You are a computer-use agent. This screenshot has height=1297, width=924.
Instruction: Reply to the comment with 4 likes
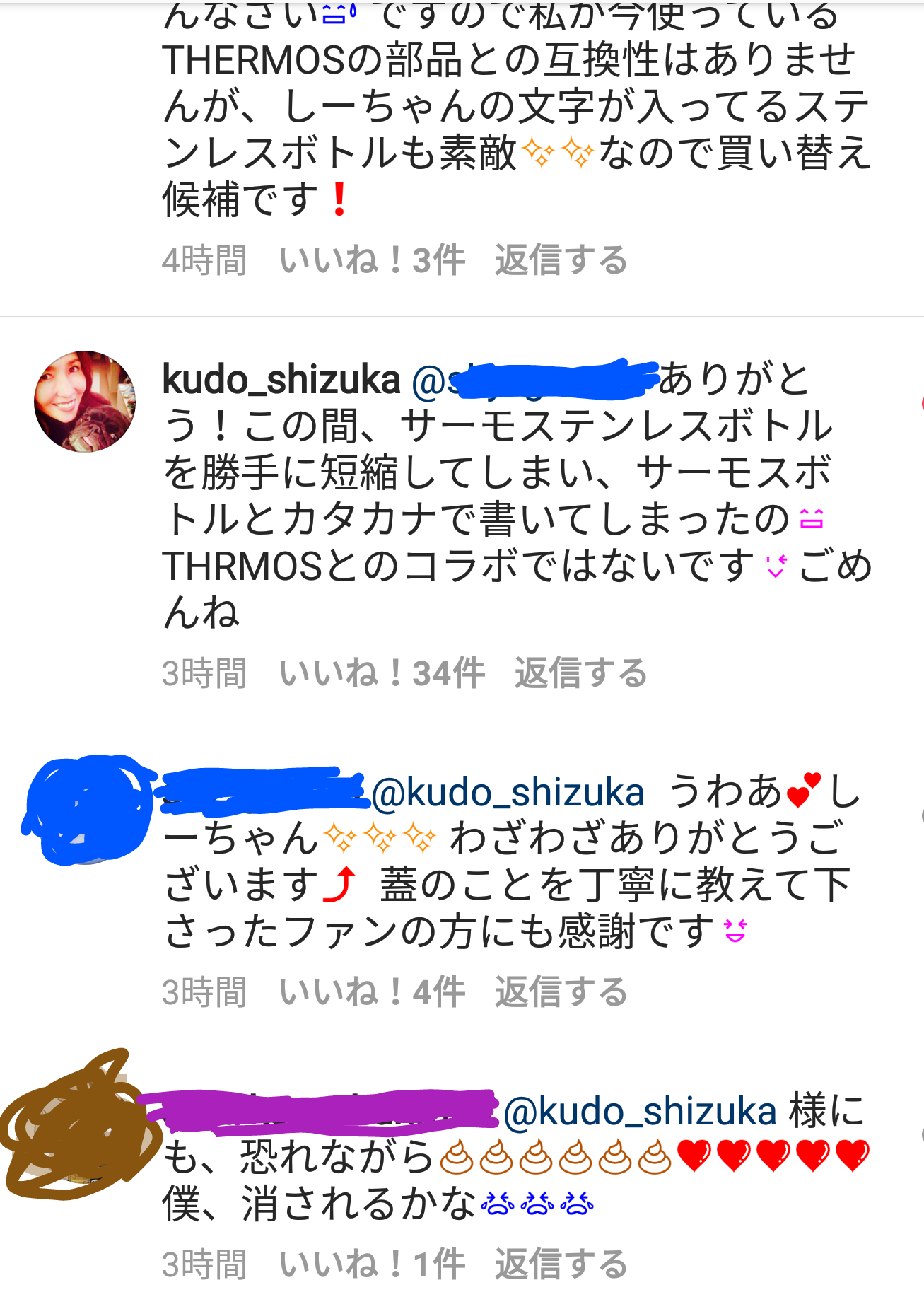[561, 991]
